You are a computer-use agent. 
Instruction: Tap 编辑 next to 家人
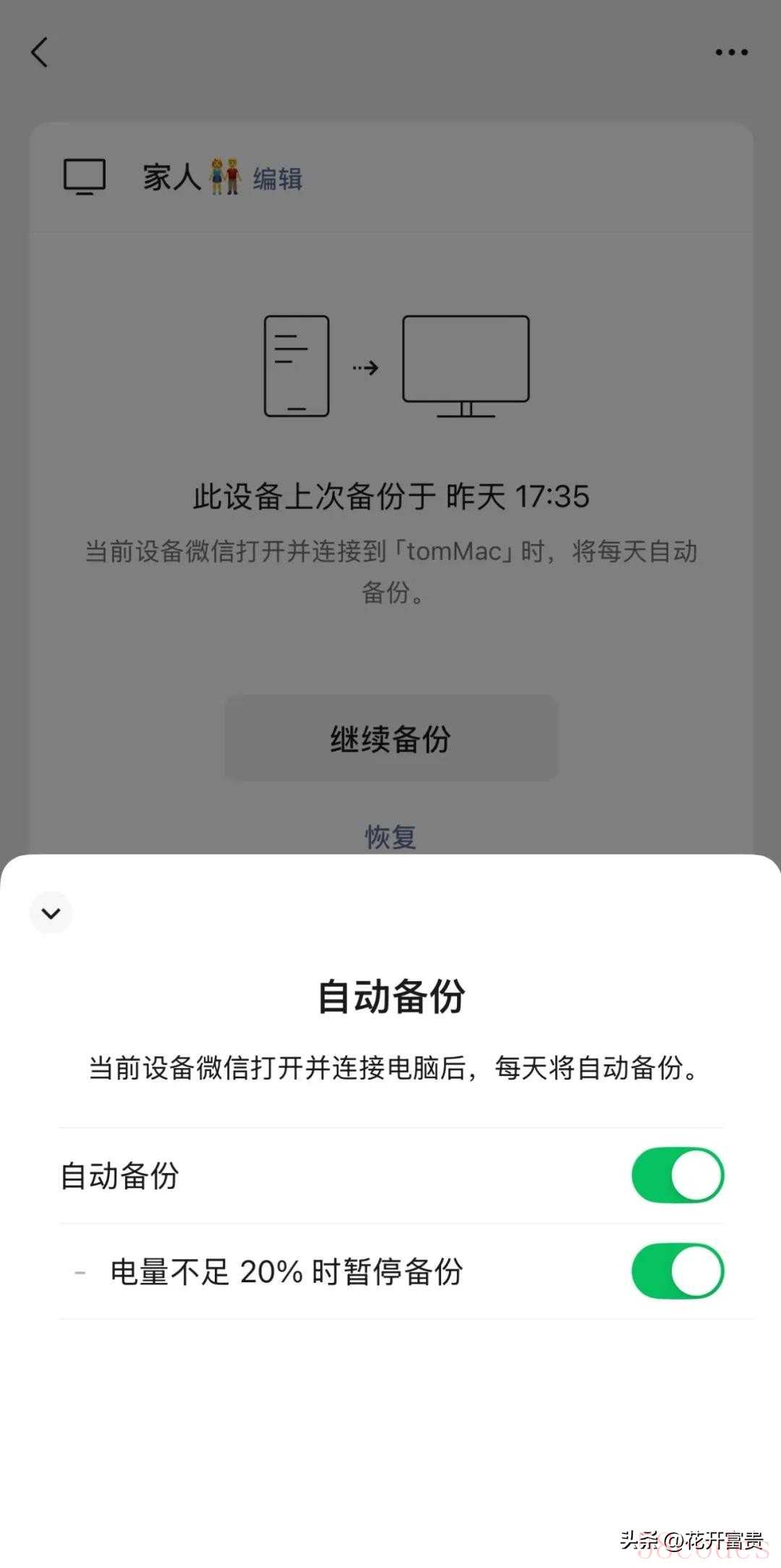click(x=278, y=179)
